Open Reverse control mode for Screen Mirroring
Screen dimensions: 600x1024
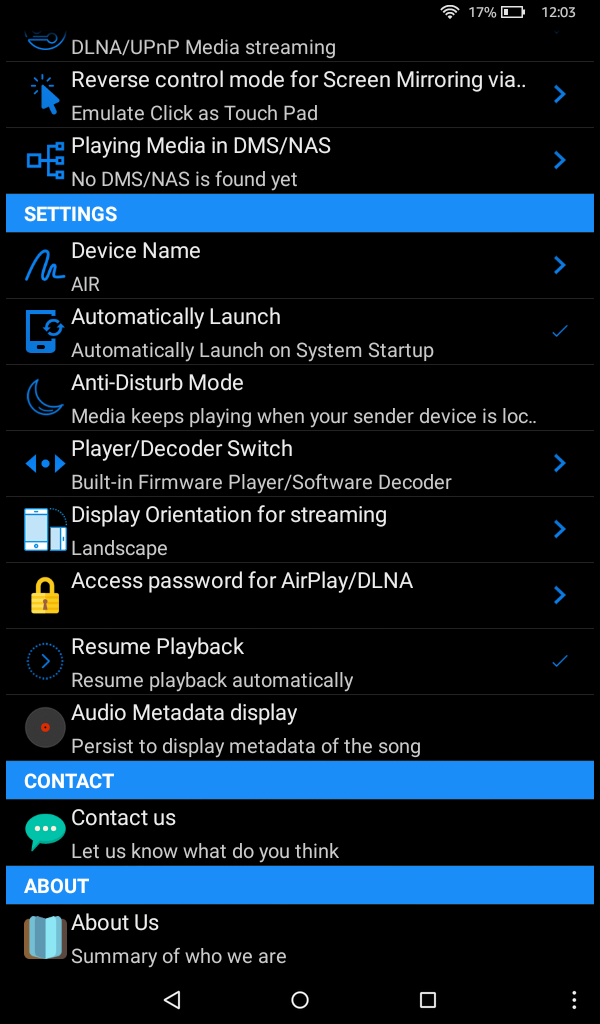coord(298,95)
